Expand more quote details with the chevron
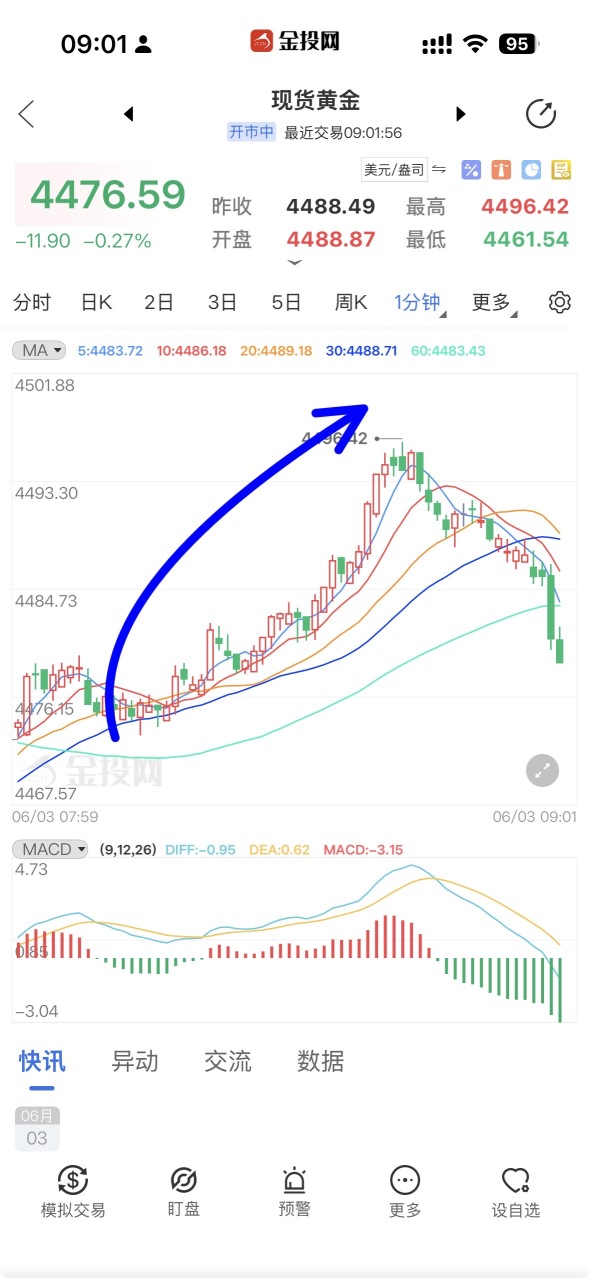This screenshot has width=589, height=1278. 295,262
